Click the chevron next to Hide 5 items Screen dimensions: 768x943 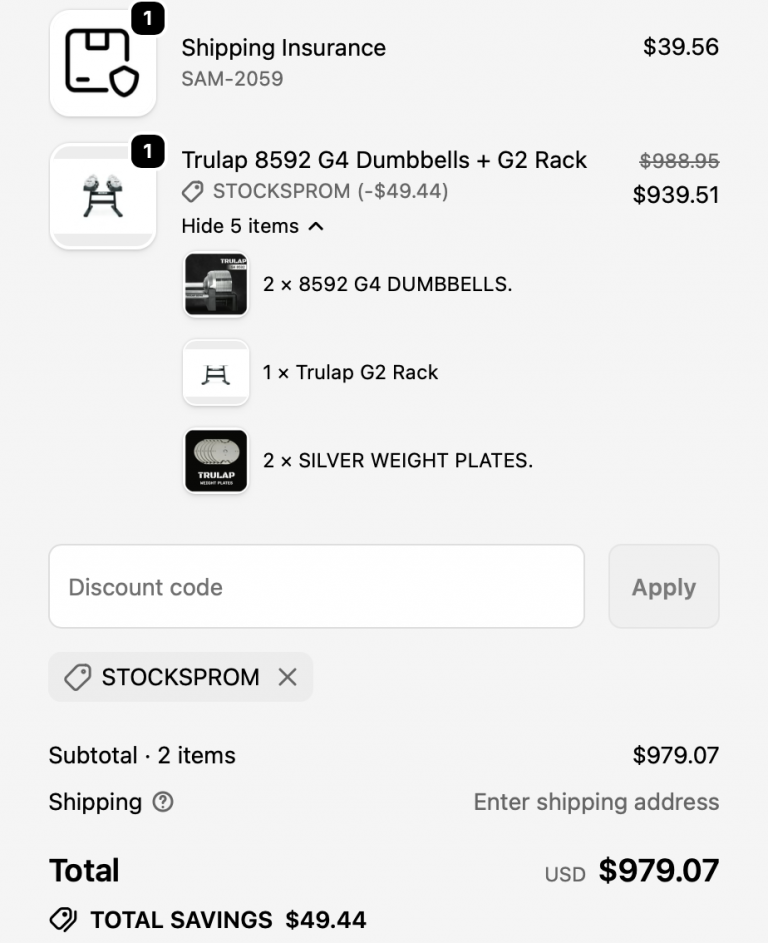point(315,226)
